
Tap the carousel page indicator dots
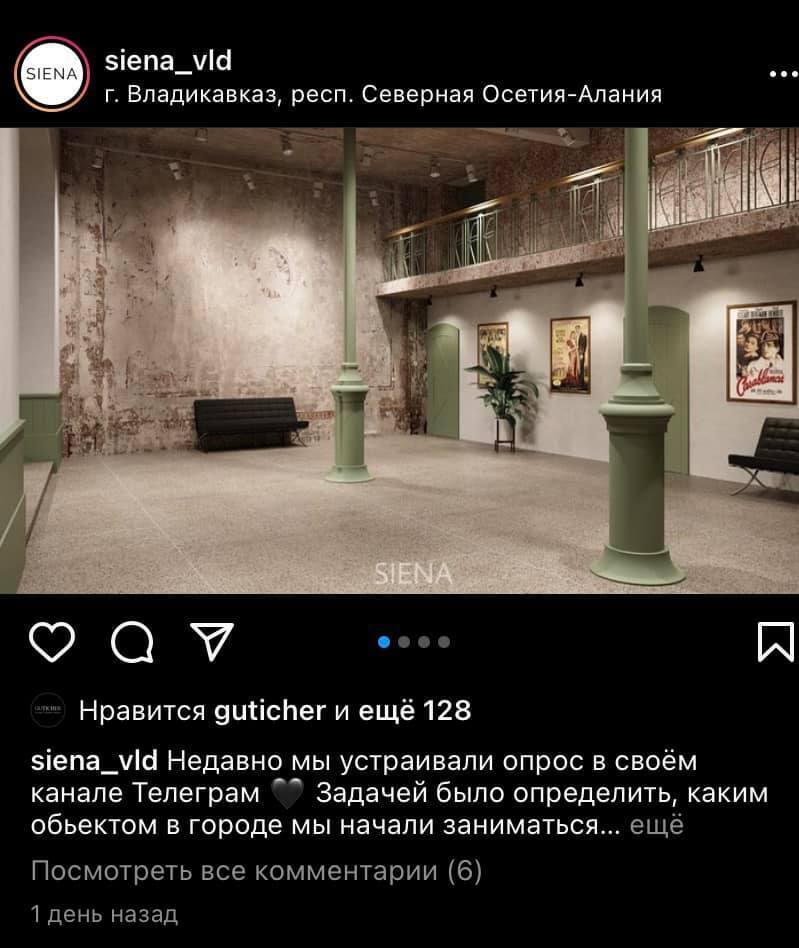(x=414, y=642)
